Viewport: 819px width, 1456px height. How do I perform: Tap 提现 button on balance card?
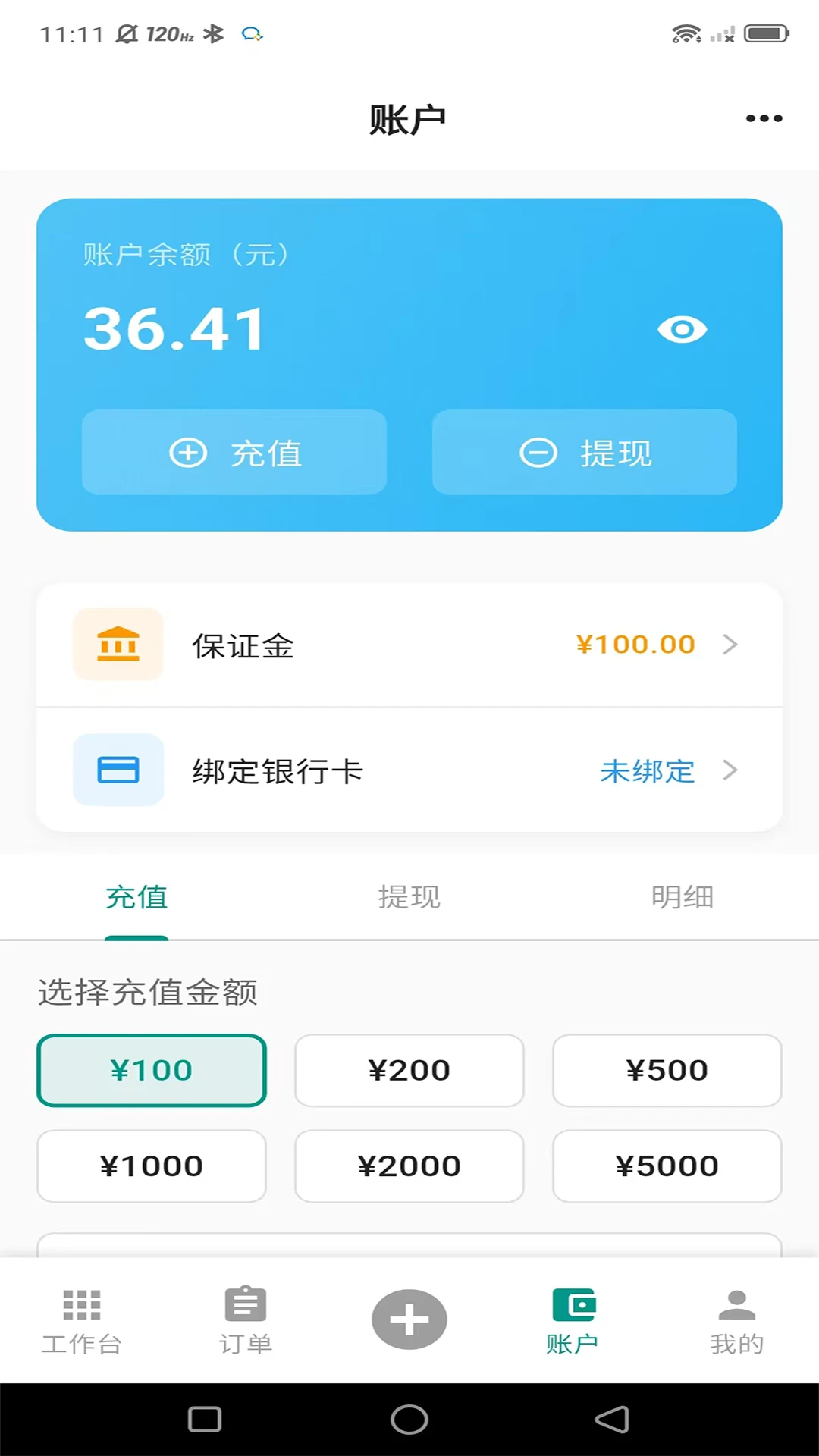(585, 453)
